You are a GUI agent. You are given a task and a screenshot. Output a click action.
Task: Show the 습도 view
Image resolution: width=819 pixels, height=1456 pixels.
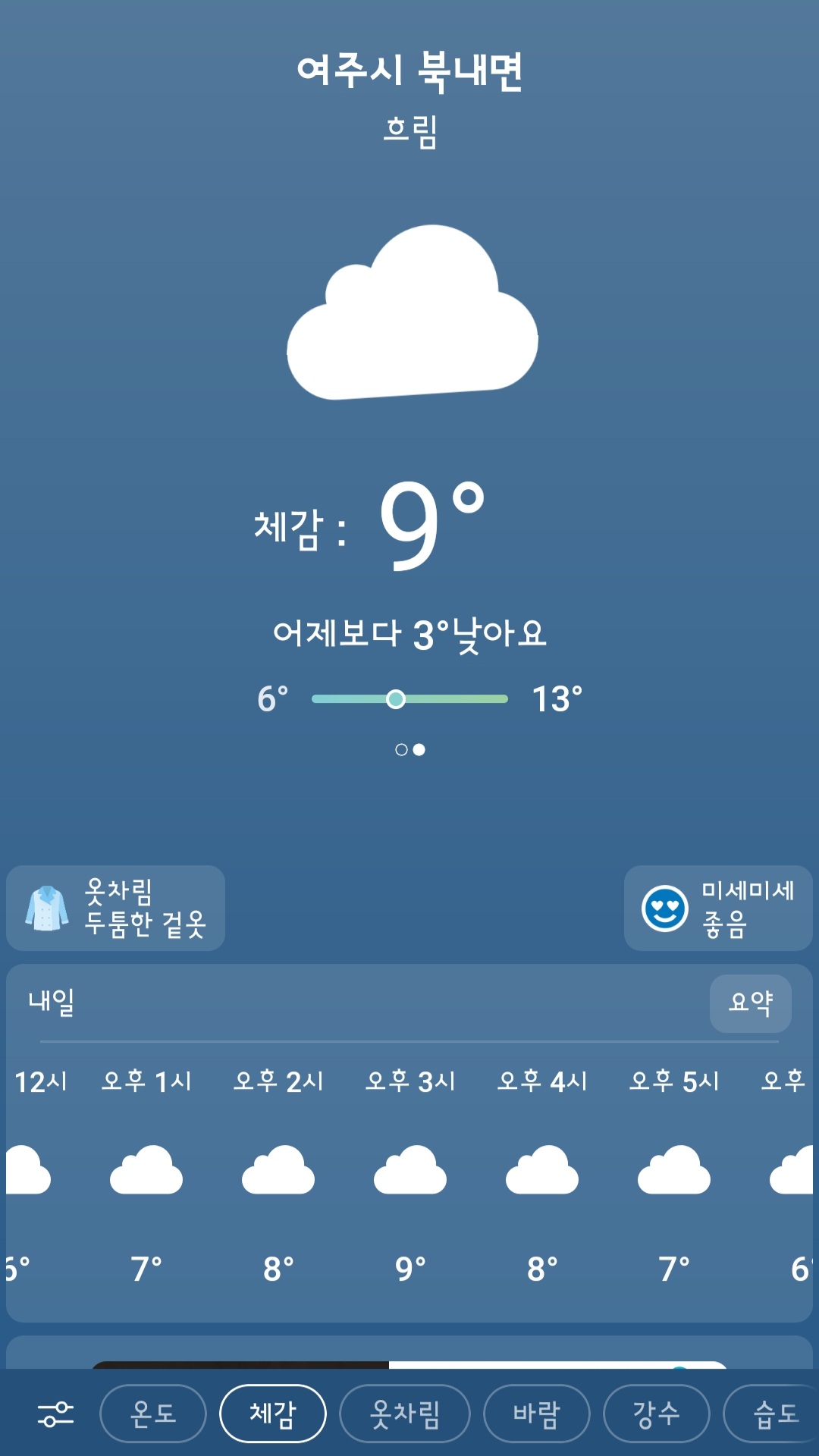point(775,1414)
